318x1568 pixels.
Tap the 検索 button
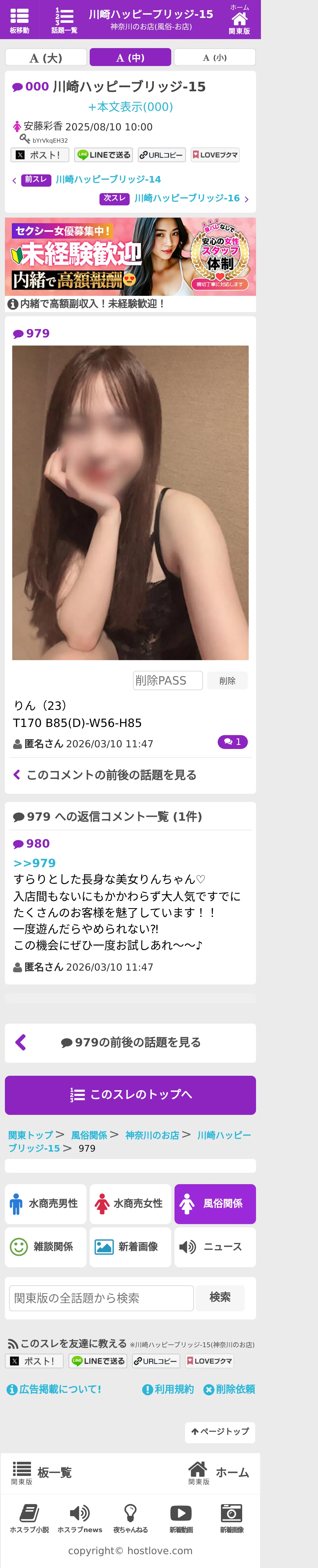coord(220,1298)
